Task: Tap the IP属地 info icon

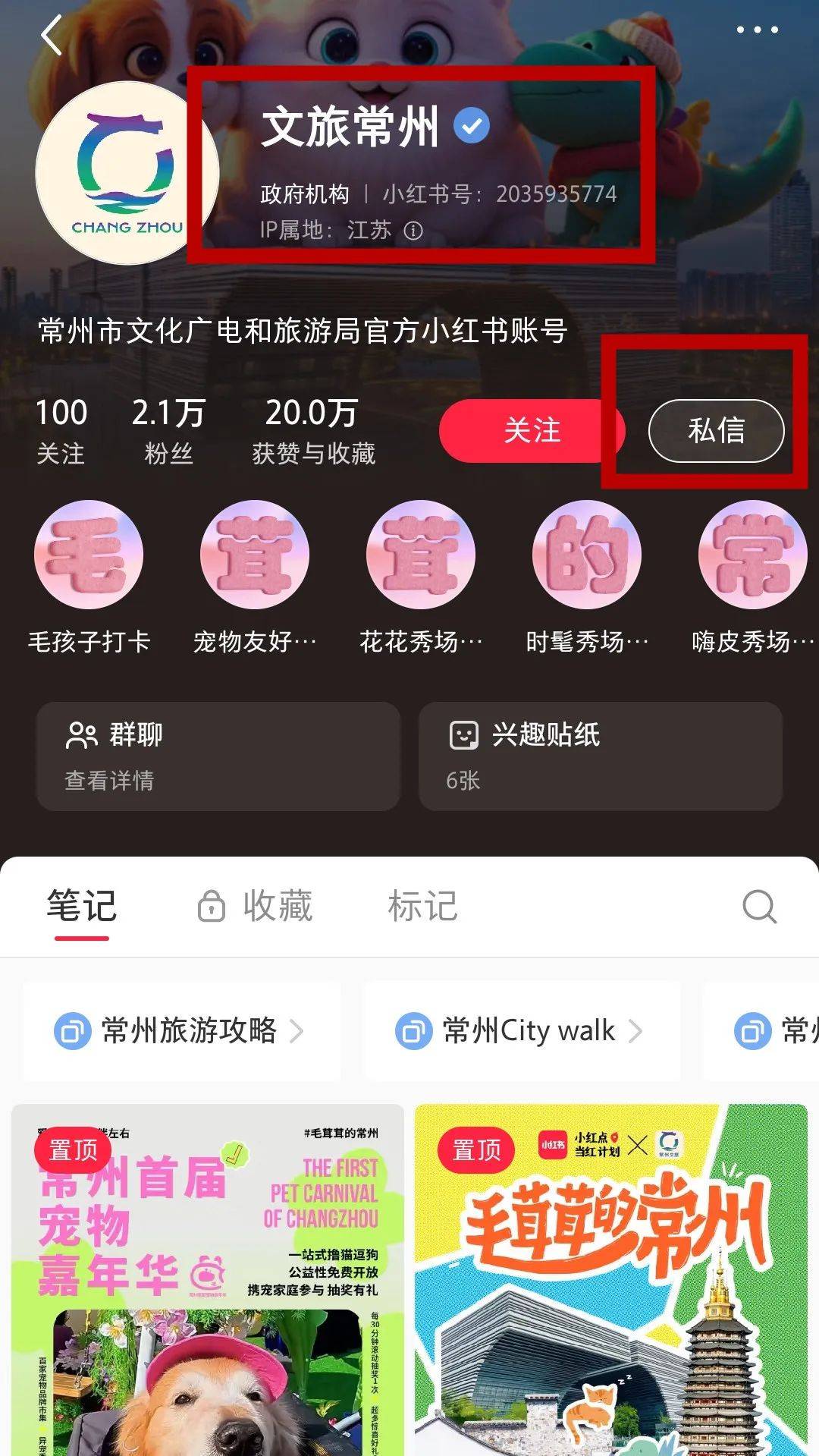Action: [413, 231]
